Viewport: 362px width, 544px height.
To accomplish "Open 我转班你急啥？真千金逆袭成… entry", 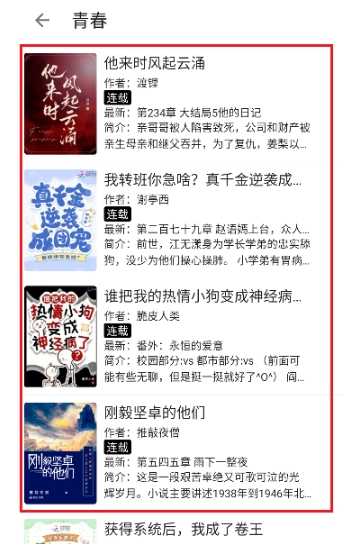I will 176,220.
